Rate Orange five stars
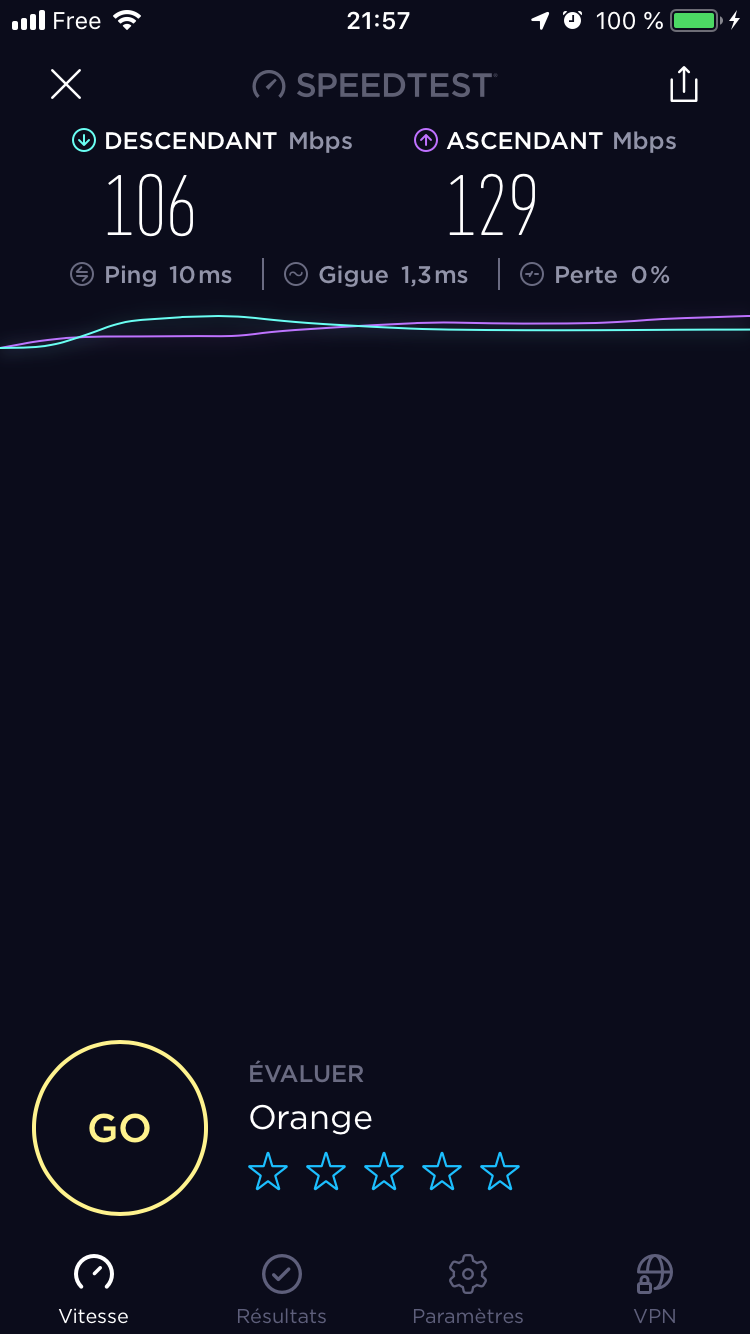The width and height of the screenshot is (750, 1334). pyautogui.click(x=500, y=1172)
